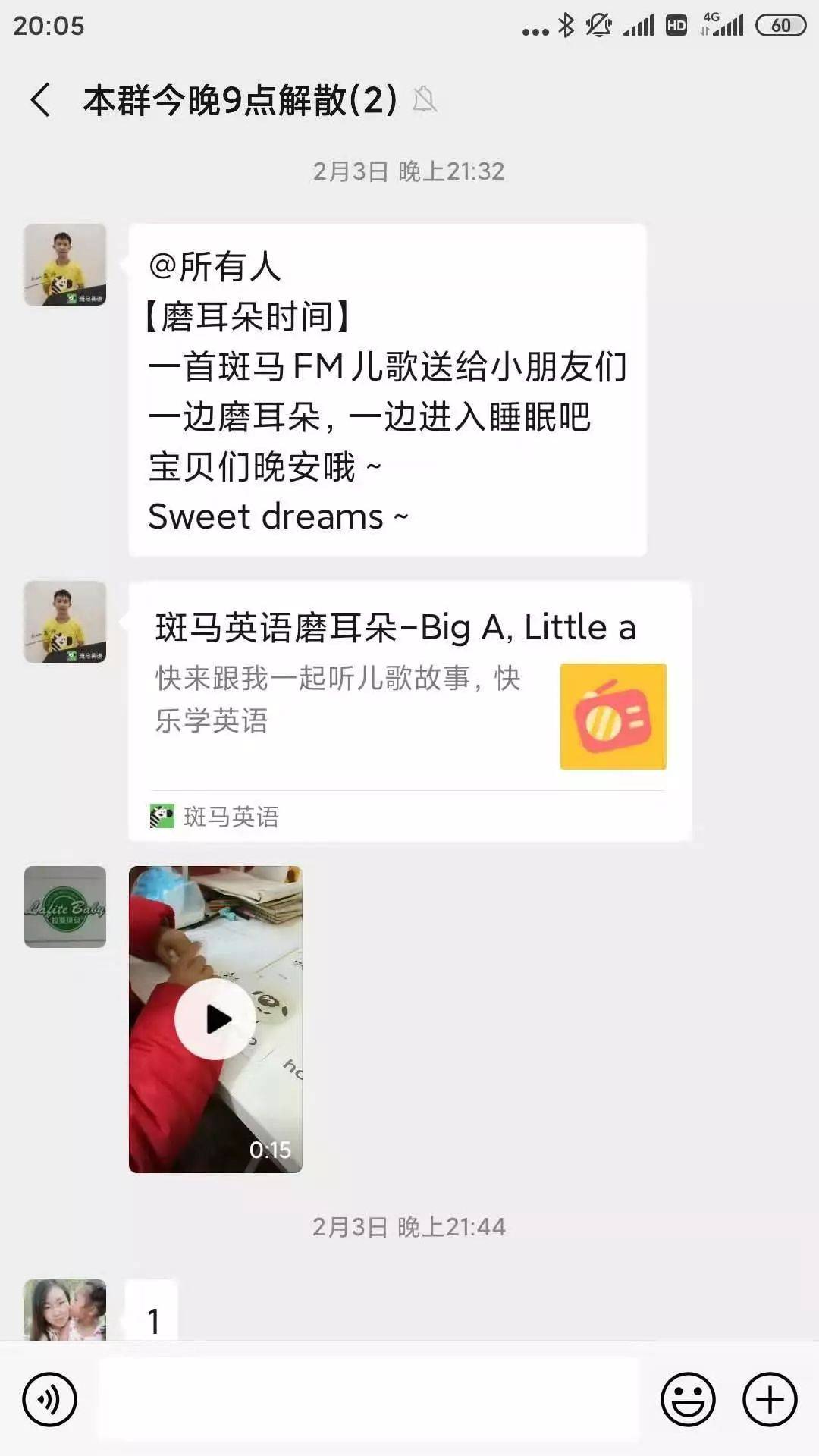Play the 0:15 video message

(216, 1019)
